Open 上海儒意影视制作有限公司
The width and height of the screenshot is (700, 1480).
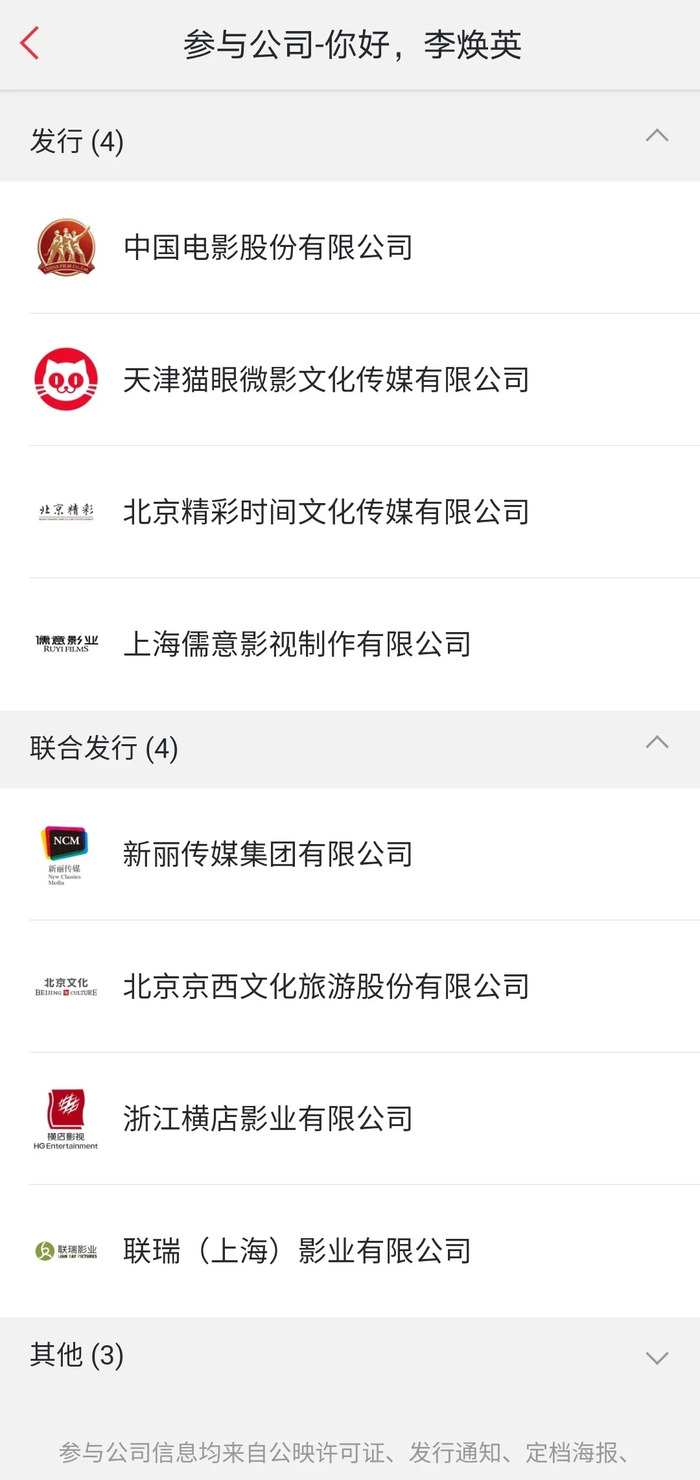click(297, 644)
